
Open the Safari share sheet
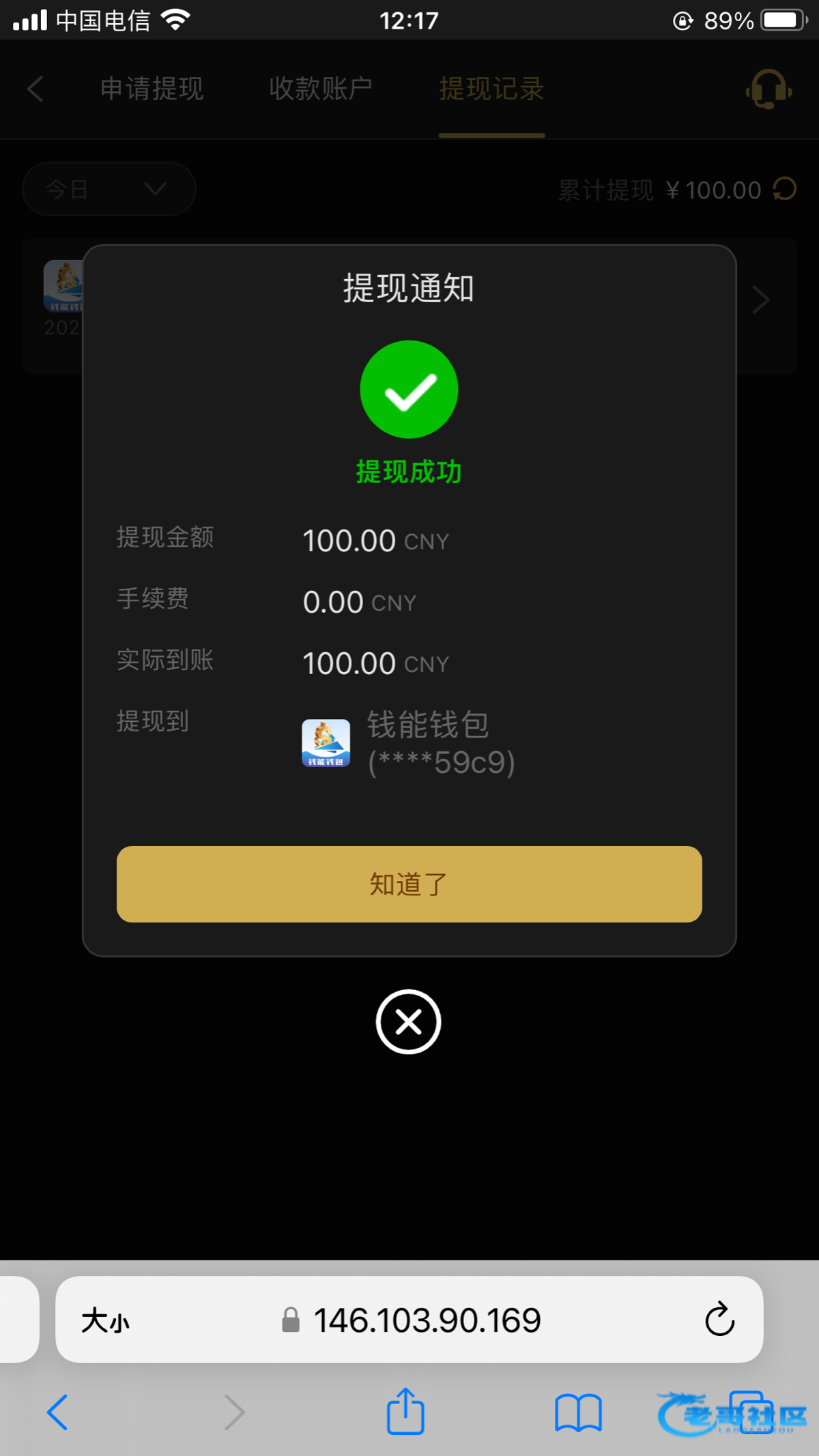(405, 1411)
